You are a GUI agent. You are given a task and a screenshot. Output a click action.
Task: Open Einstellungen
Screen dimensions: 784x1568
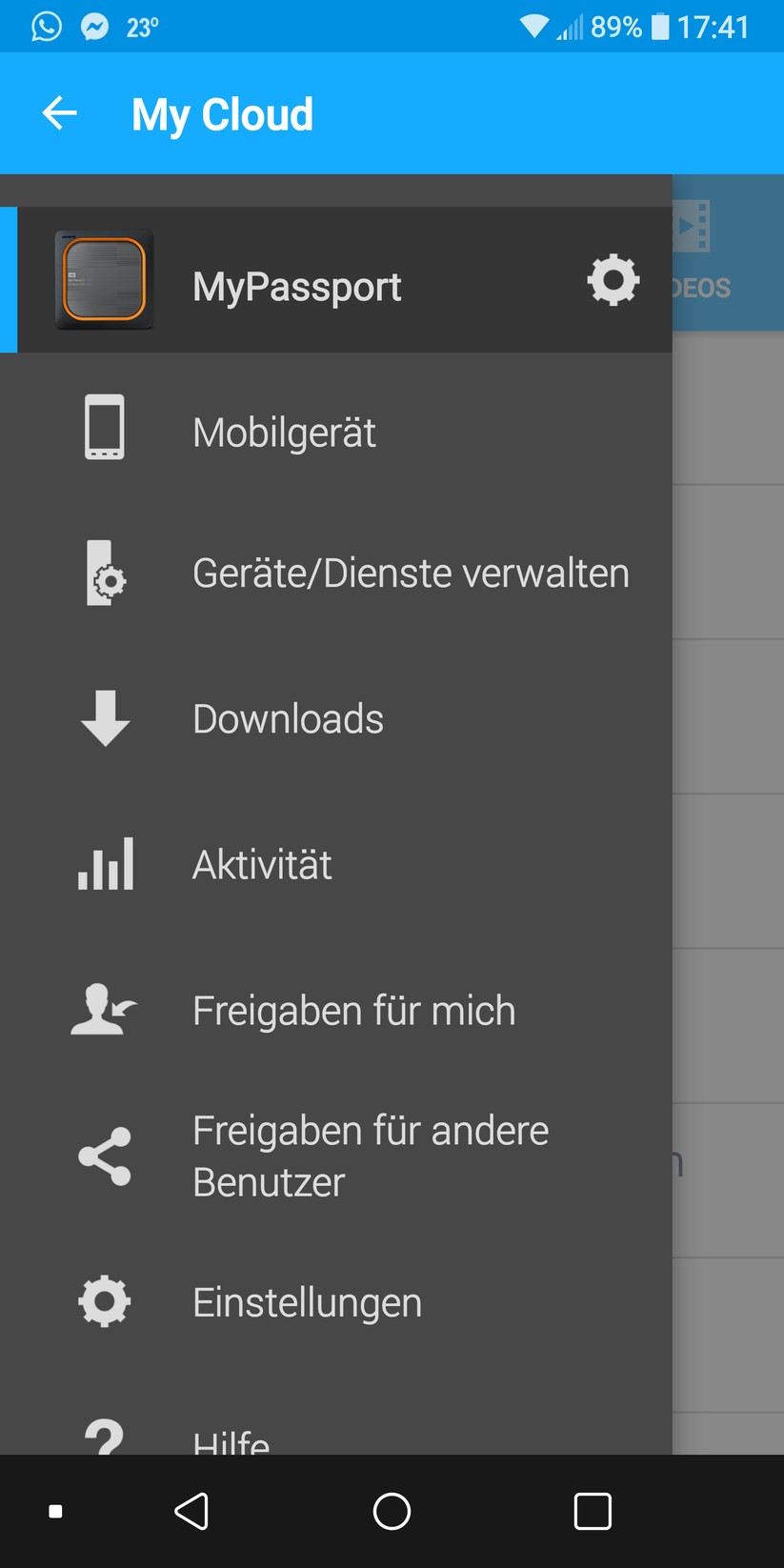click(x=336, y=1302)
